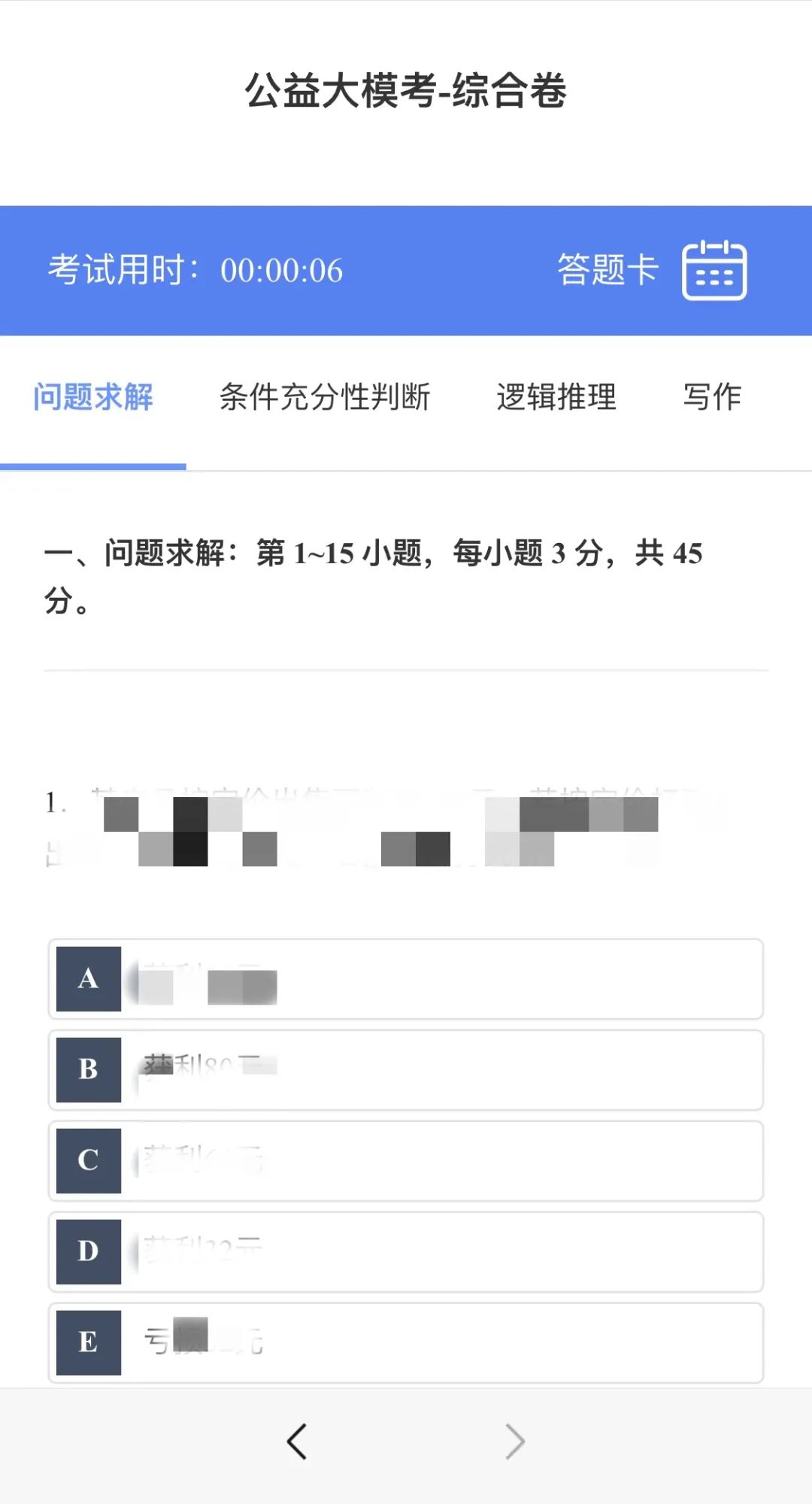Choose answer option A
This screenshot has height=1504, width=812.
click(406, 979)
